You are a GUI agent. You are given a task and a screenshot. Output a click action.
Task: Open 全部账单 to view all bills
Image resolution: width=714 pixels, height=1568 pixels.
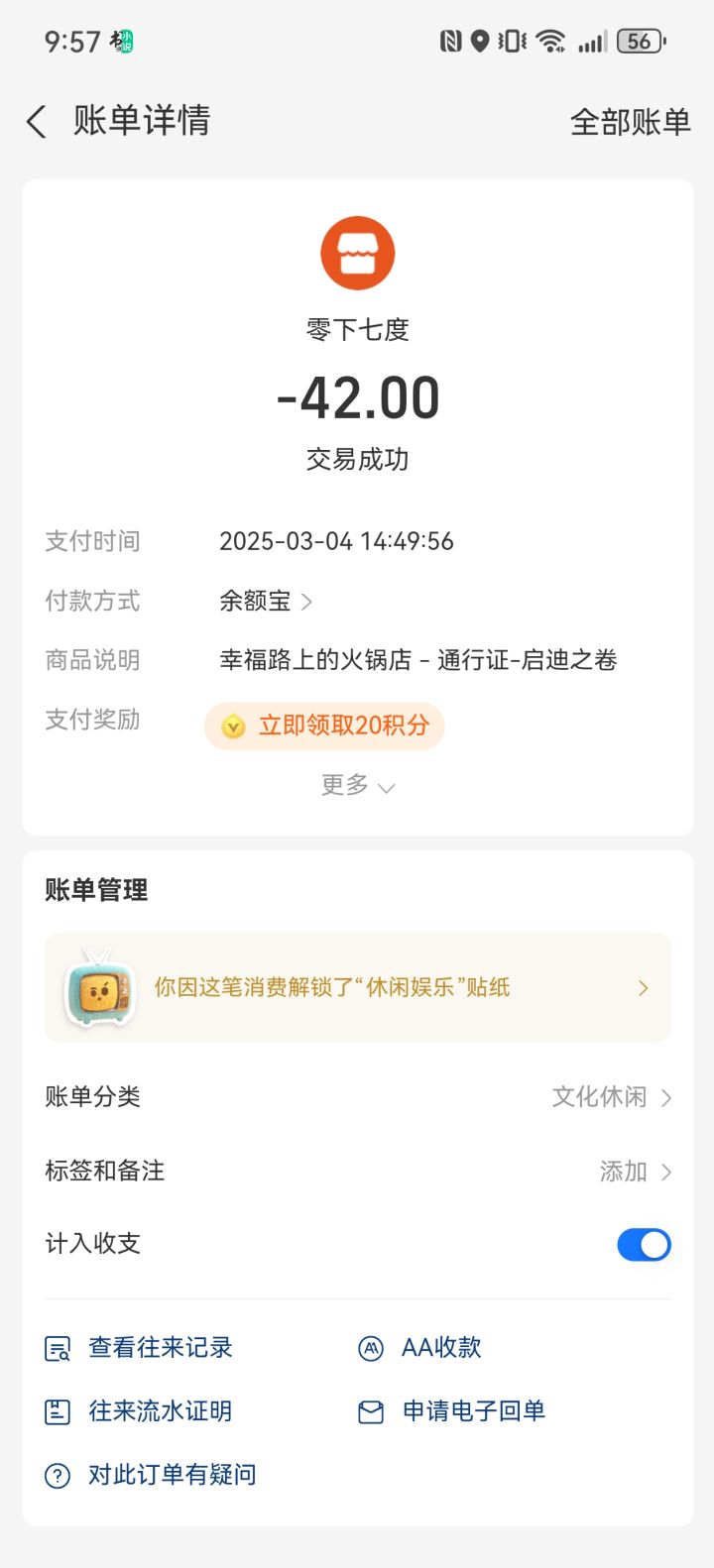(630, 122)
